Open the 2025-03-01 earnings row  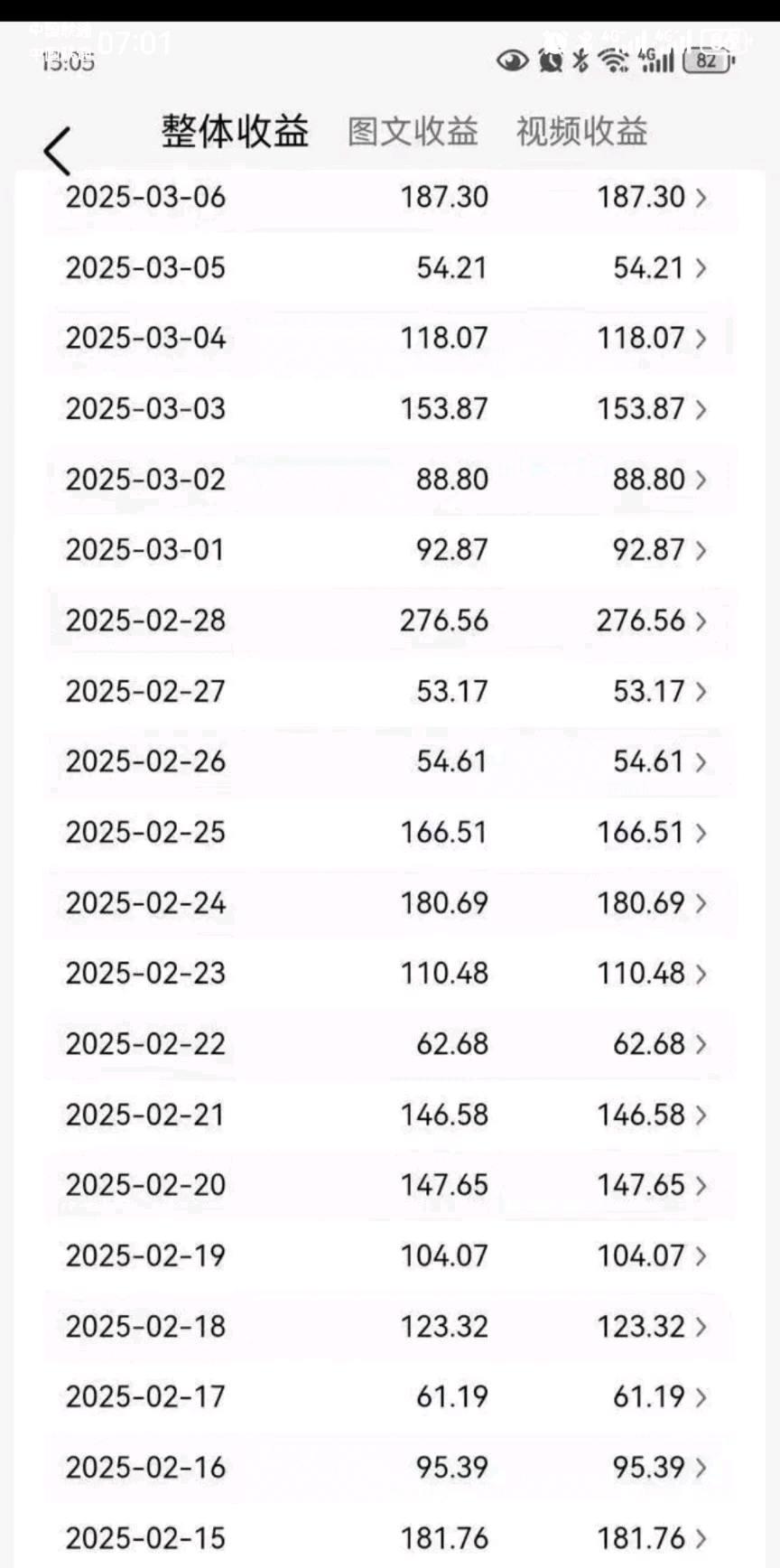pyautogui.click(x=388, y=549)
